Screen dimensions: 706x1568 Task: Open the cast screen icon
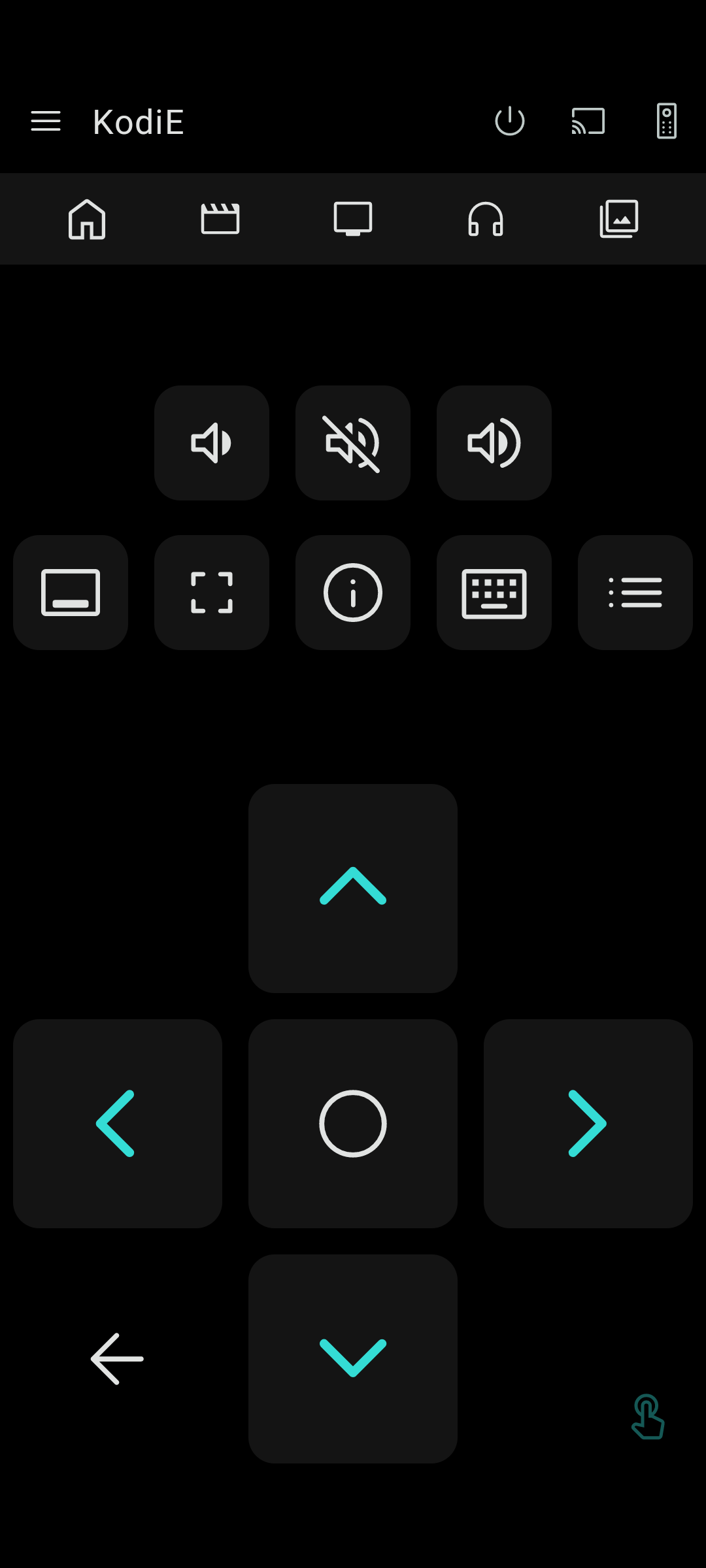[x=588, y=122]
